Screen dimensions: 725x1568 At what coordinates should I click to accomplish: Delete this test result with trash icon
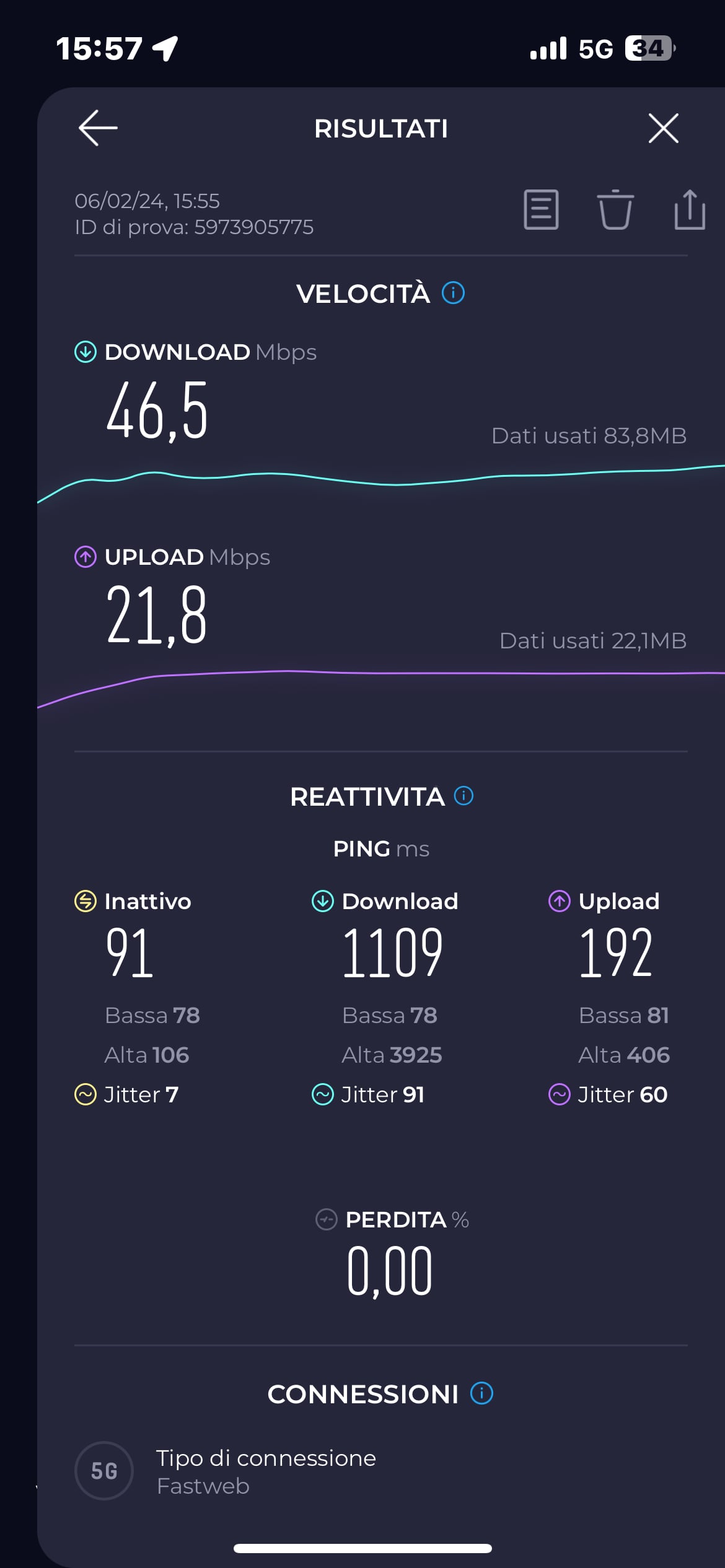(x=615, y=210)
